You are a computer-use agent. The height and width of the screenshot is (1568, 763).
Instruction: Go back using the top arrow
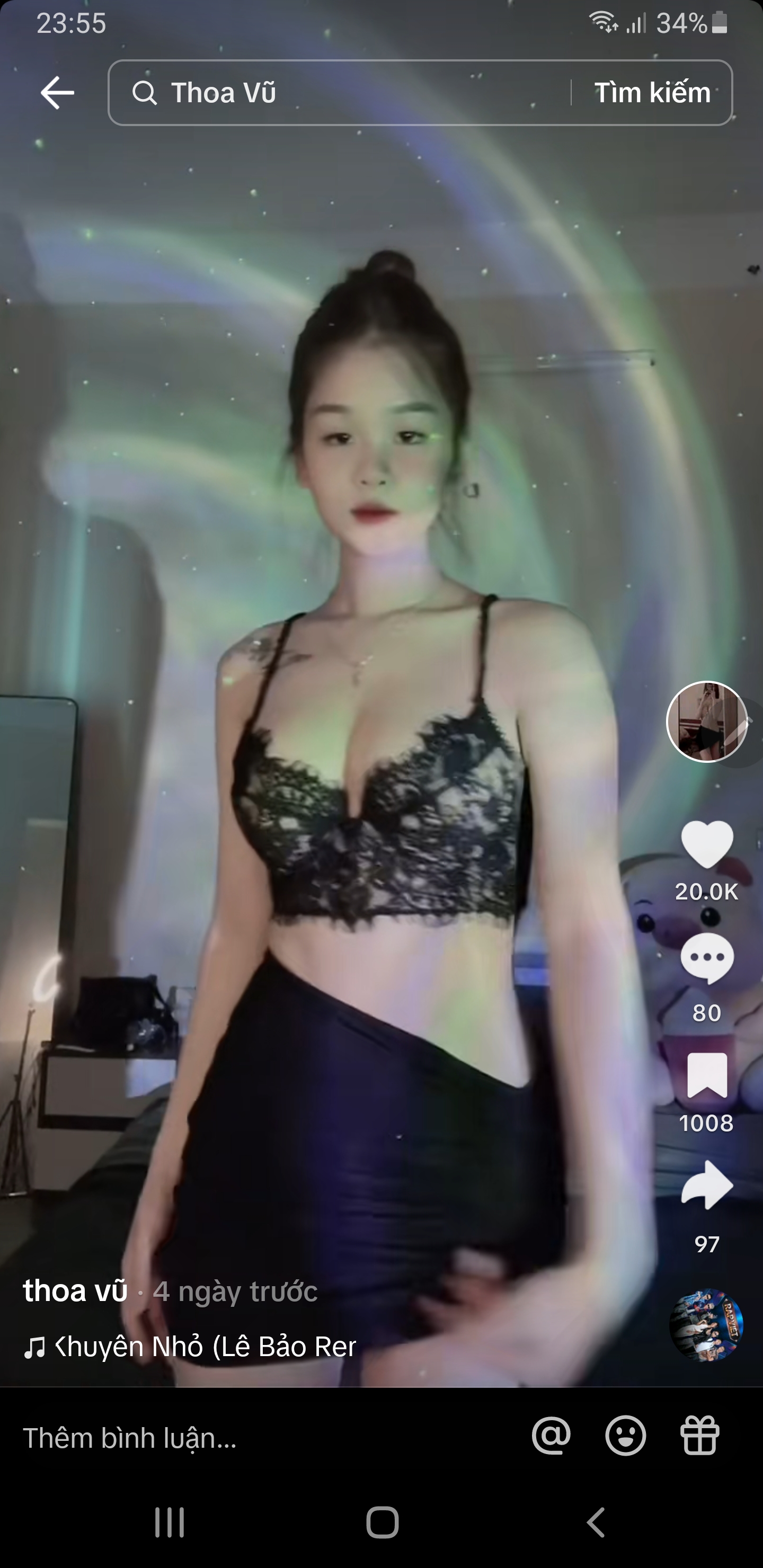[57, 93]
